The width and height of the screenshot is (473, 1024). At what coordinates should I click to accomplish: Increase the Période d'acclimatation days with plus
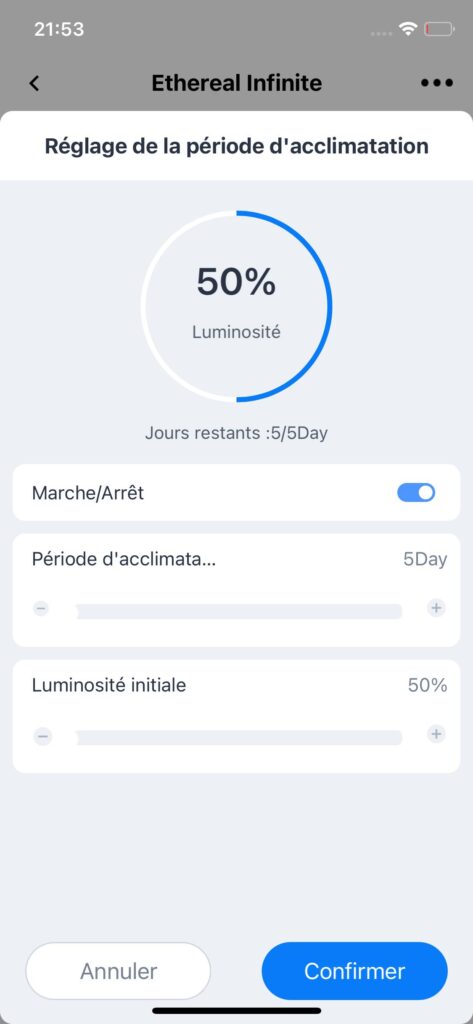436,608
